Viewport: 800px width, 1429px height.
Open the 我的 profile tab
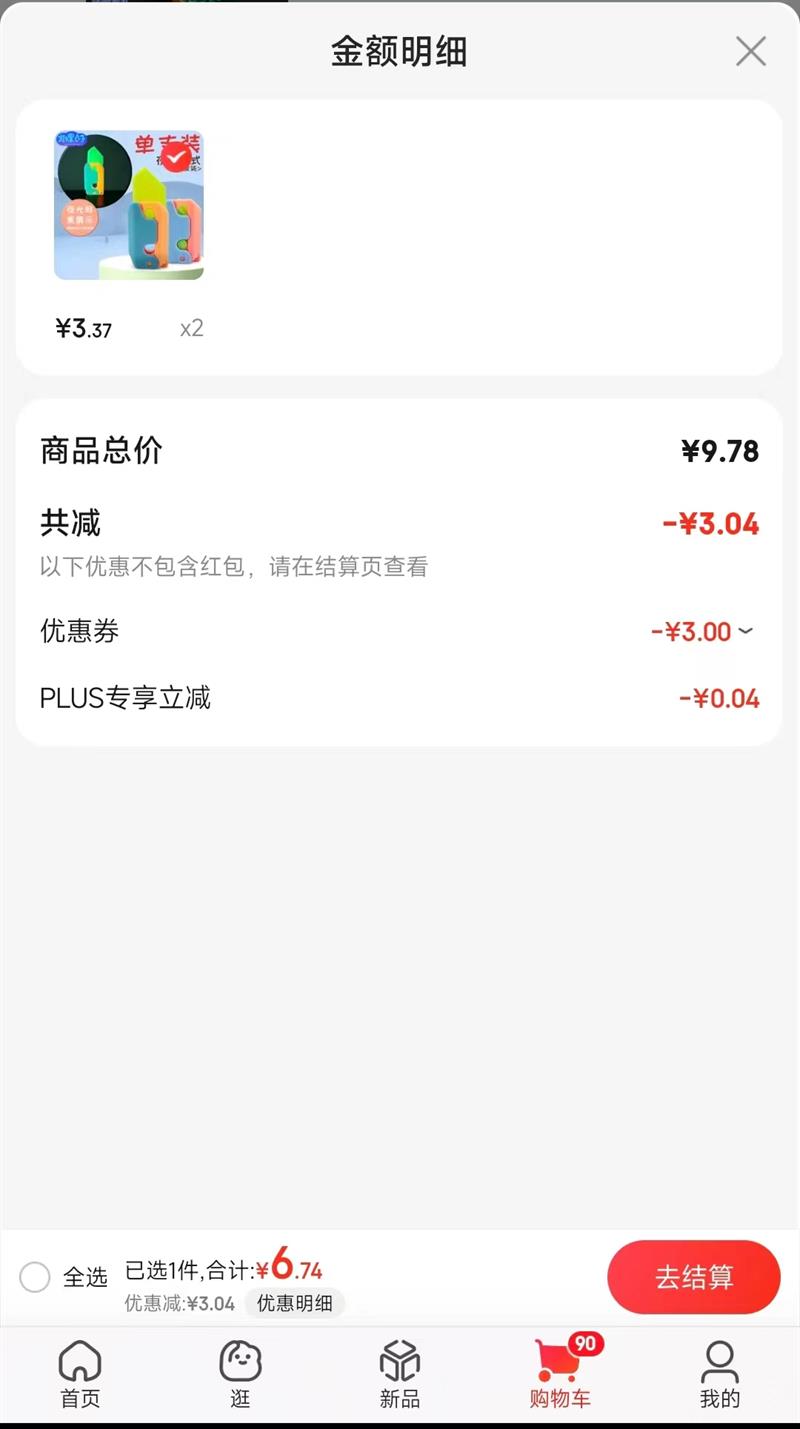point(719,1375)
